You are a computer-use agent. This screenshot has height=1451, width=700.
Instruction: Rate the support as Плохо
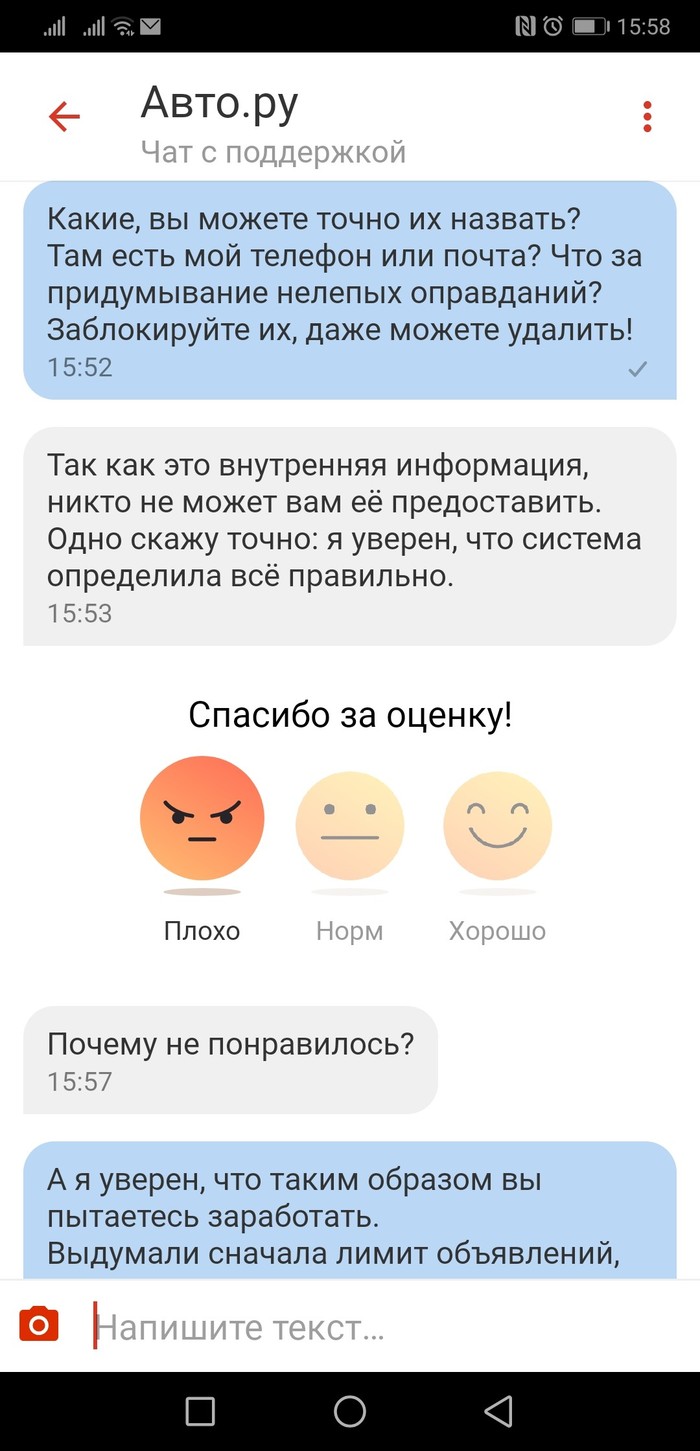point(202,818)
